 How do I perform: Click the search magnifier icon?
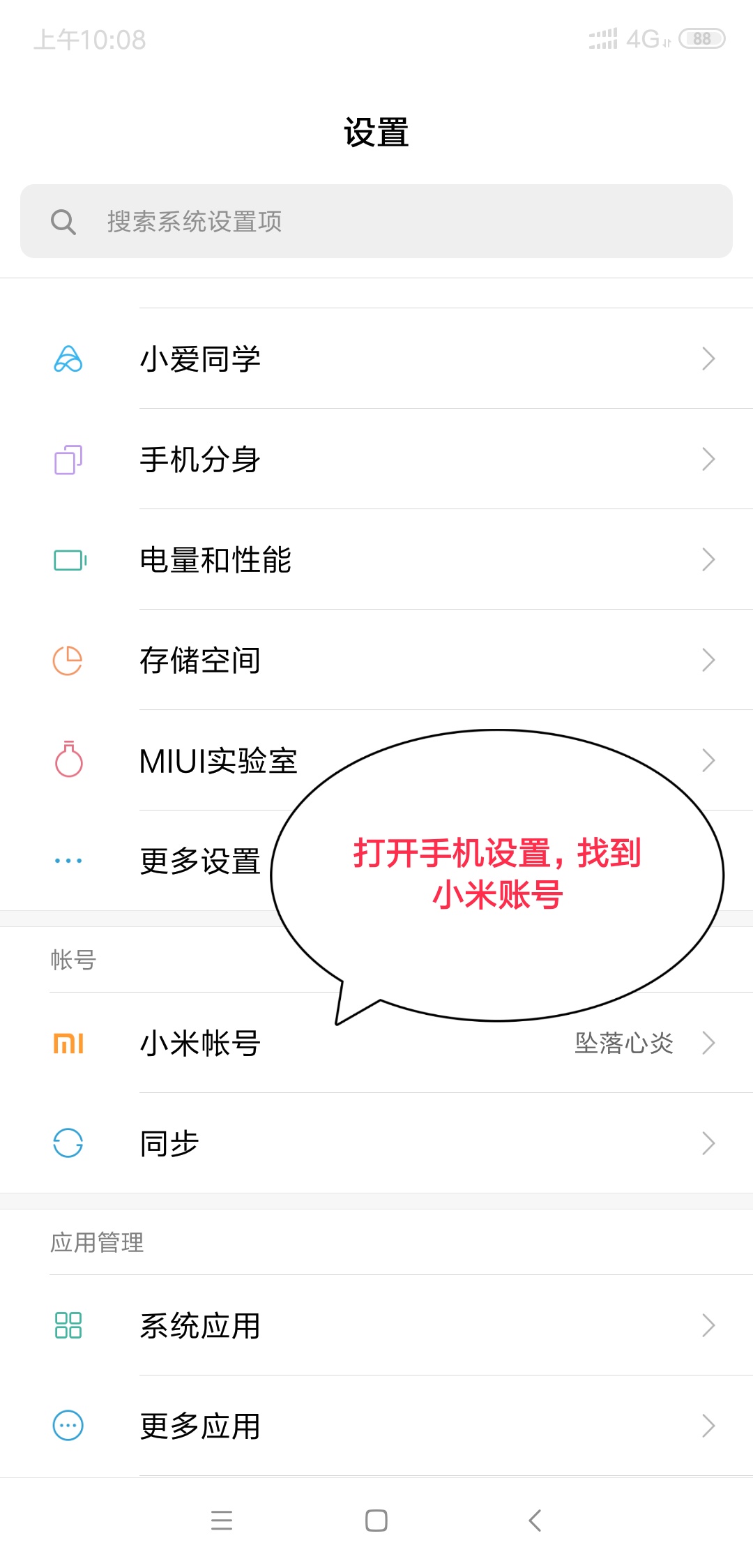[x=63, y=221]
